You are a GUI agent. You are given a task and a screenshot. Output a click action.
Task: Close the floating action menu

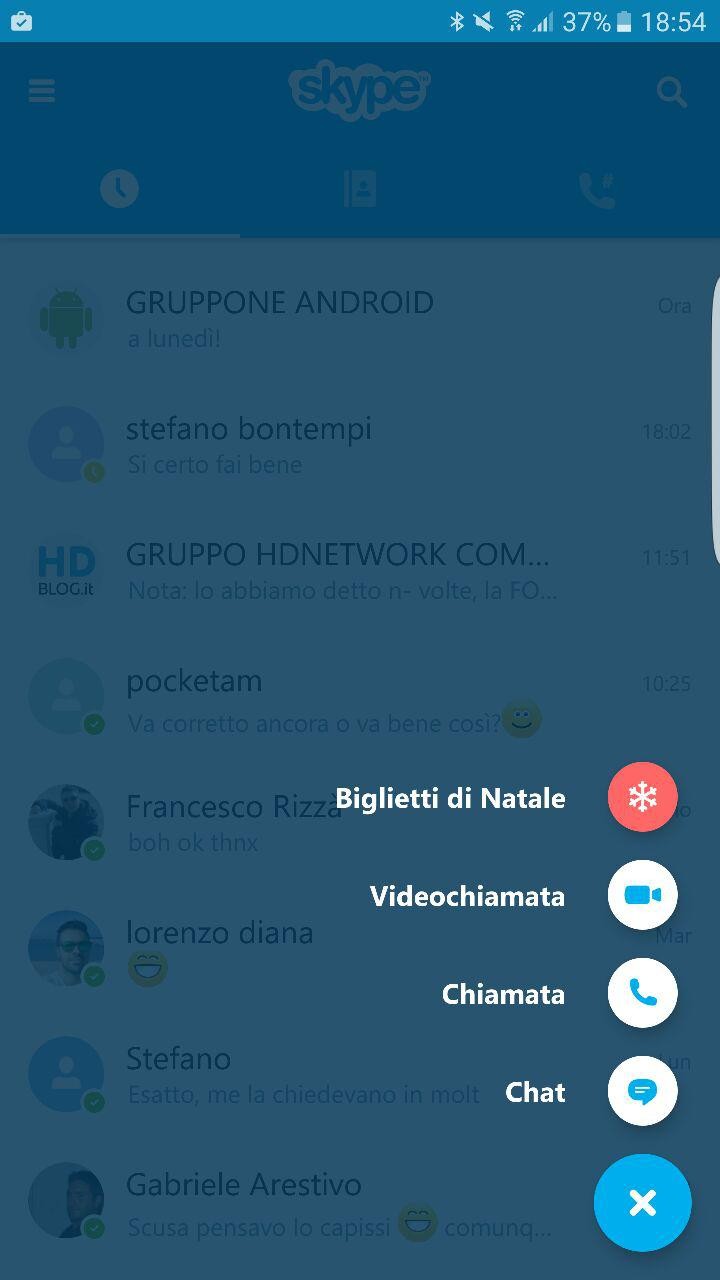pos(642,1203)
